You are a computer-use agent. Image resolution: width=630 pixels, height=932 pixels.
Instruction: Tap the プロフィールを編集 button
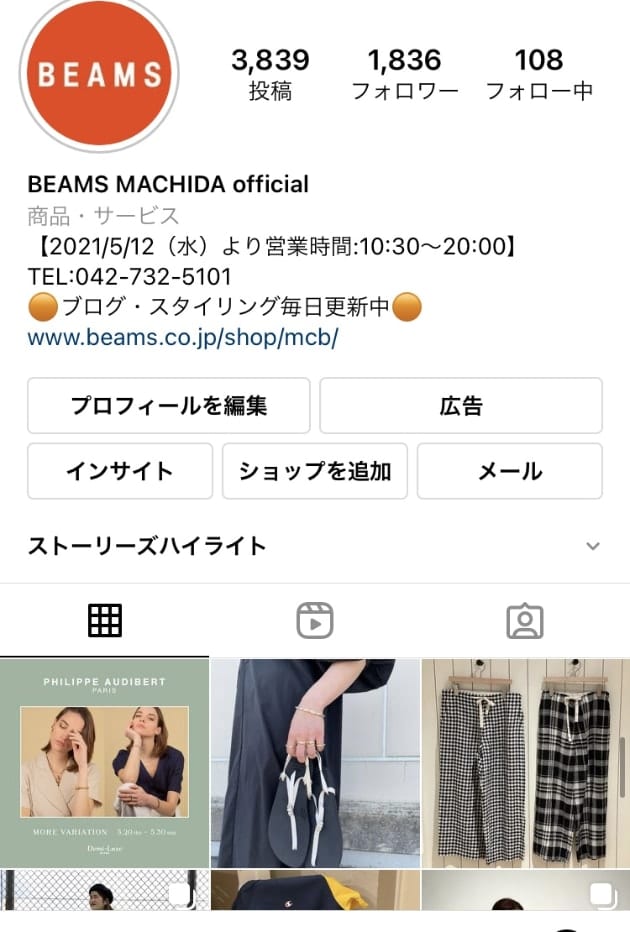[x=168, y=405]
